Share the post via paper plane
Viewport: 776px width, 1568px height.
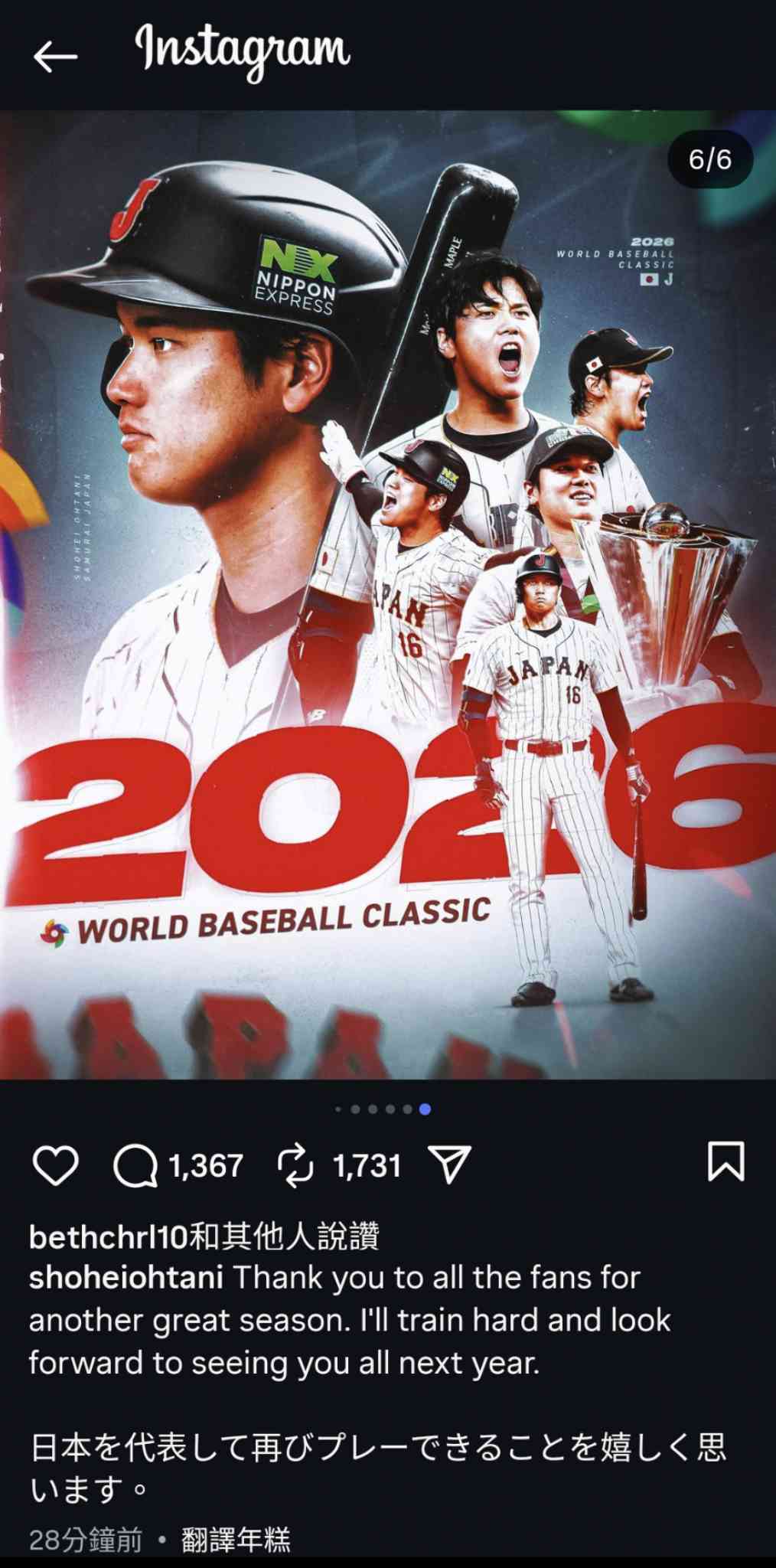tap(451, 1165)
